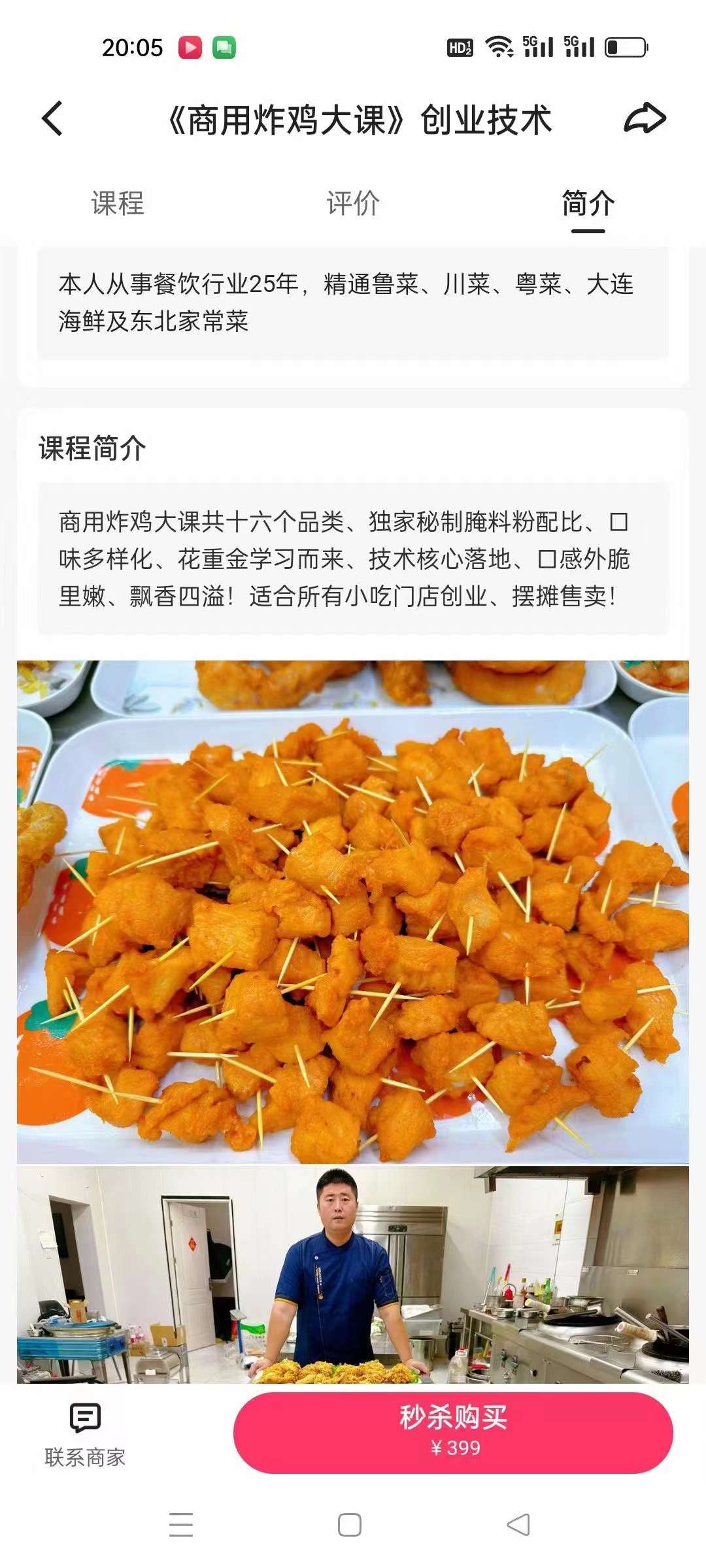
Task: Tap the back arrow in the title bar
Action: click(52, 116)
